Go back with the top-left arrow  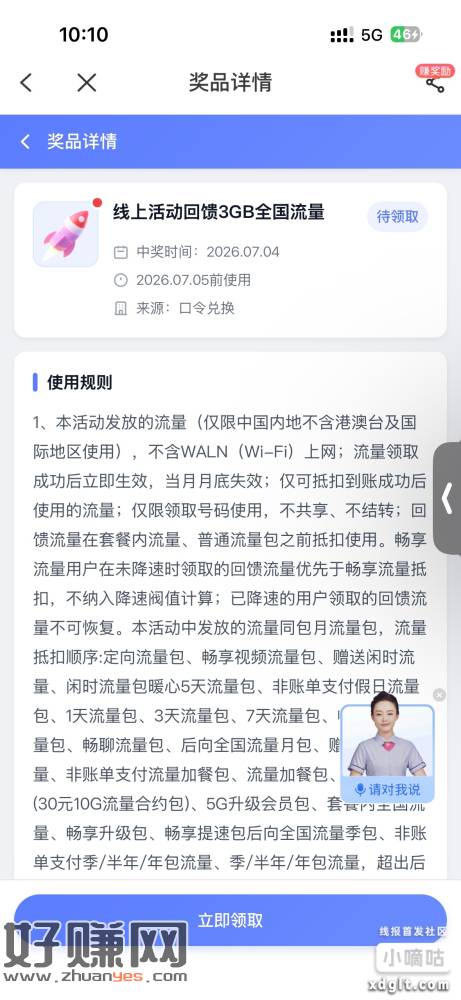pos(26,82)
